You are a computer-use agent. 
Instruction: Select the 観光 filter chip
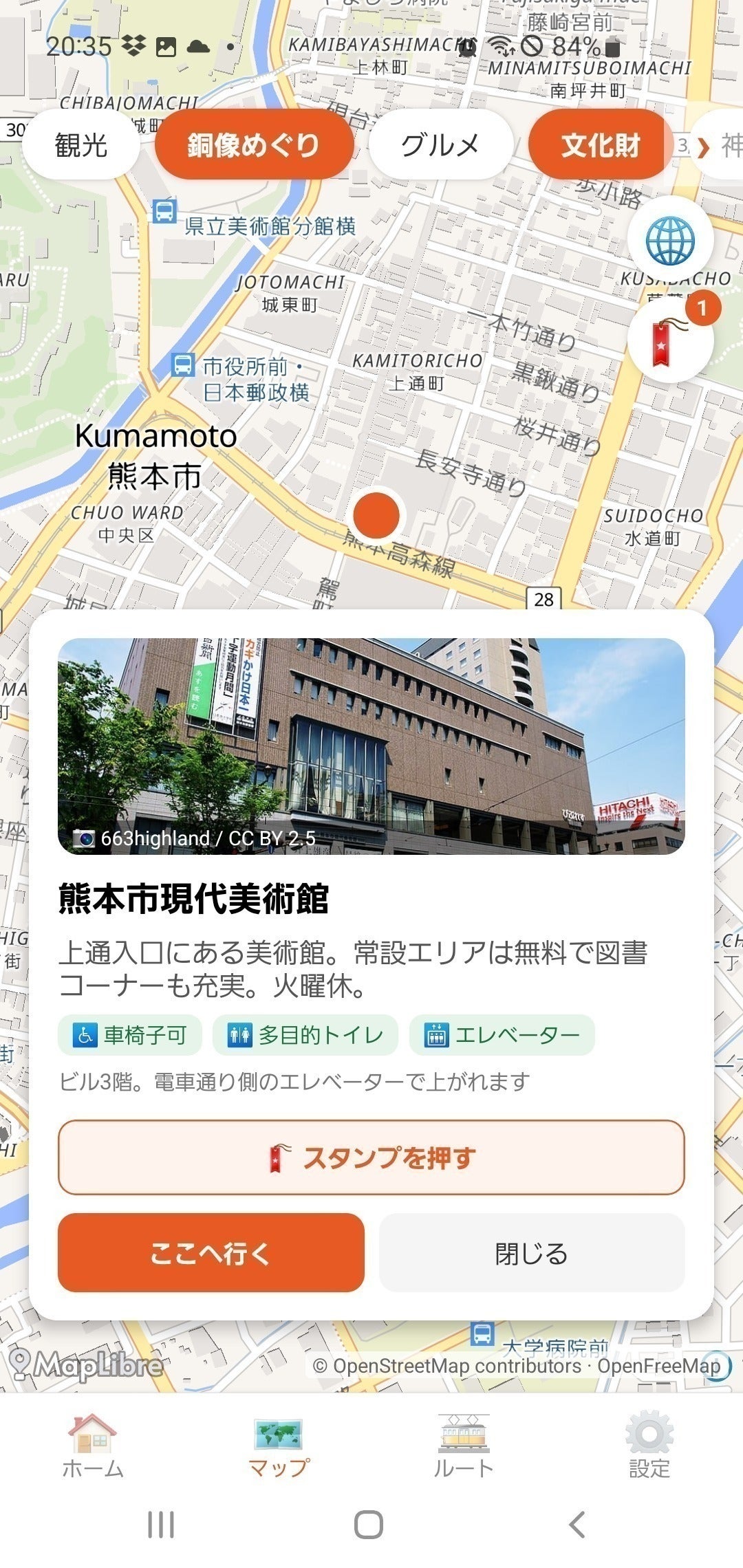tap(80, 144)
